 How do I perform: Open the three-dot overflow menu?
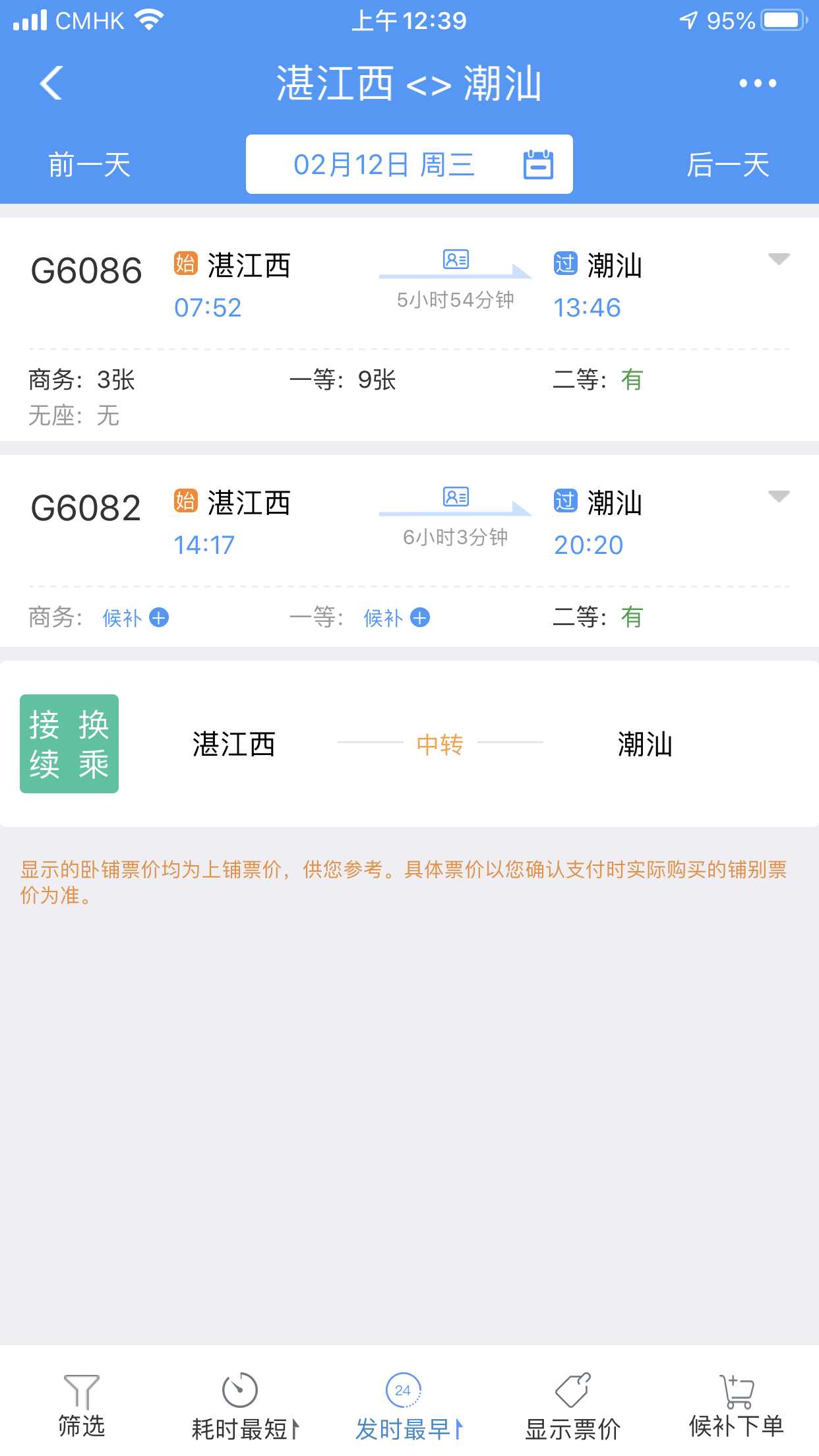click(757, 83)
